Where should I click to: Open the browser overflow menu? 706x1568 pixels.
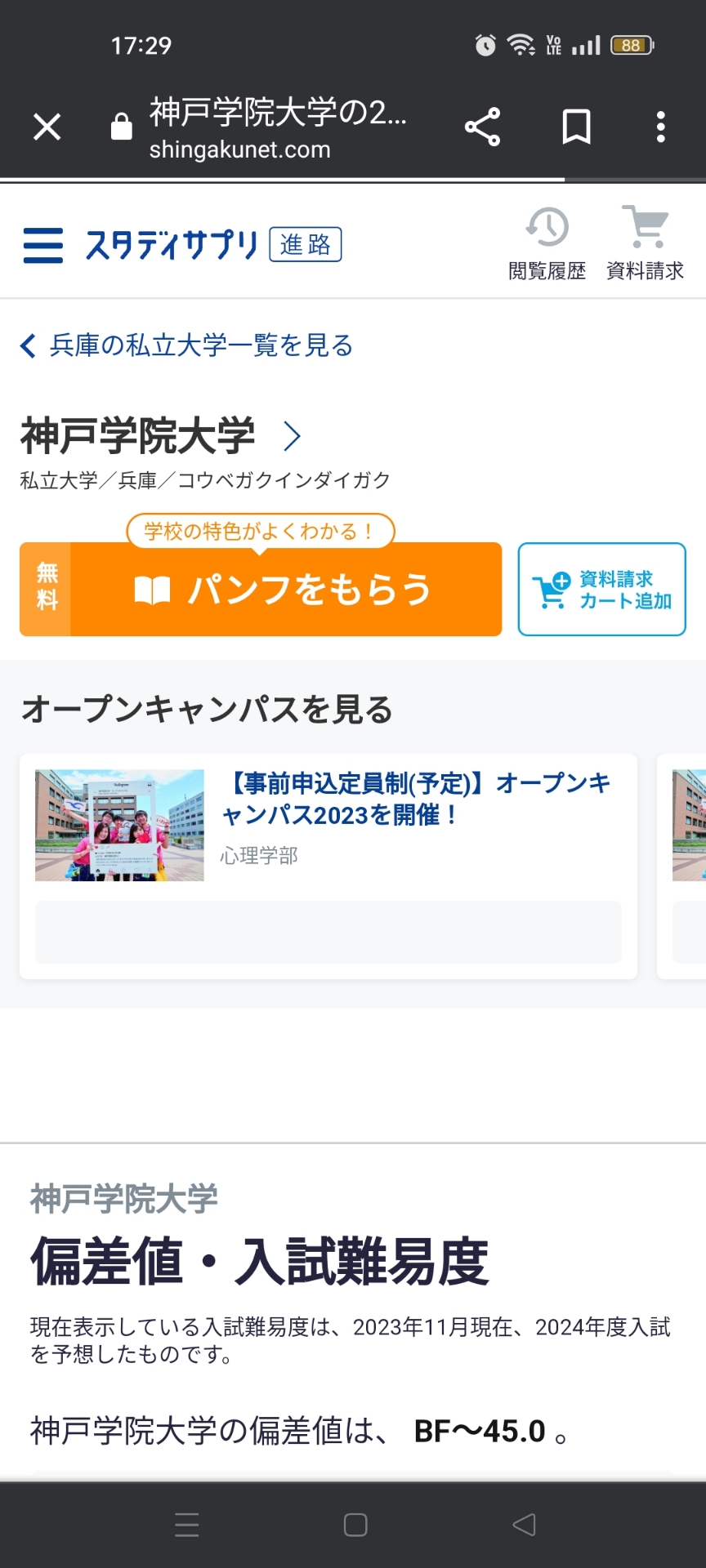[660, 127]
